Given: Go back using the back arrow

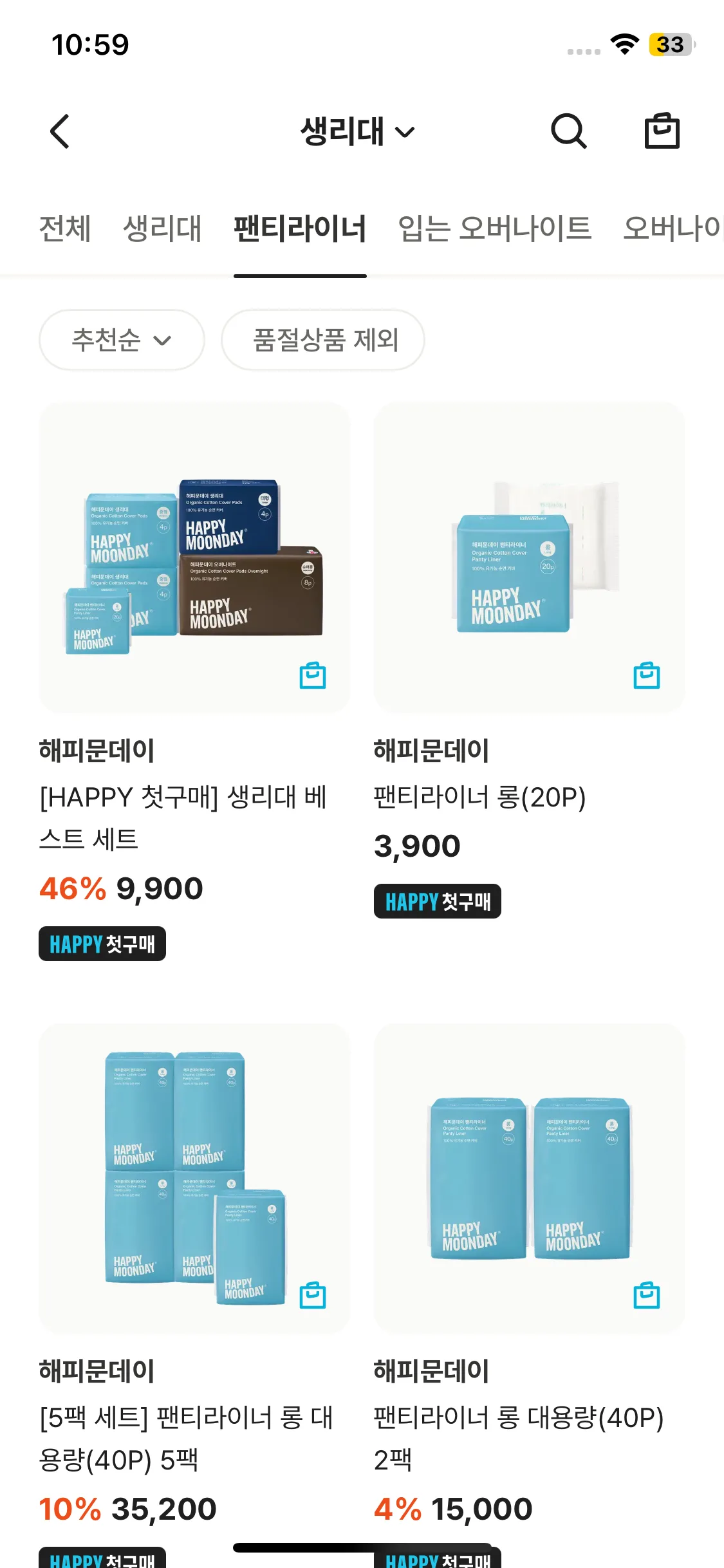Looking at the screenshot, I should (60, 131).
